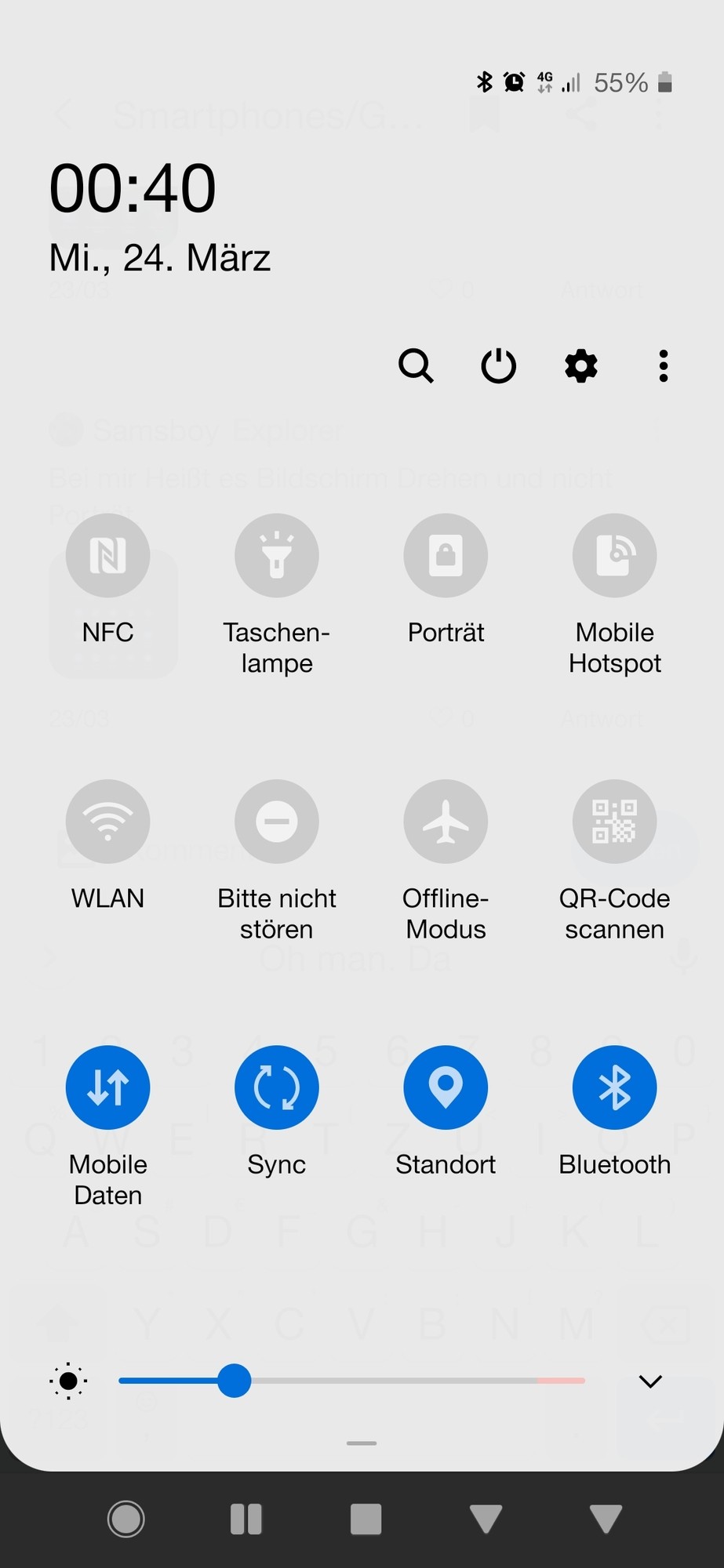Turn off Sync
The height and width of the screenshot is (1568, 724).
pos(277,1087)
